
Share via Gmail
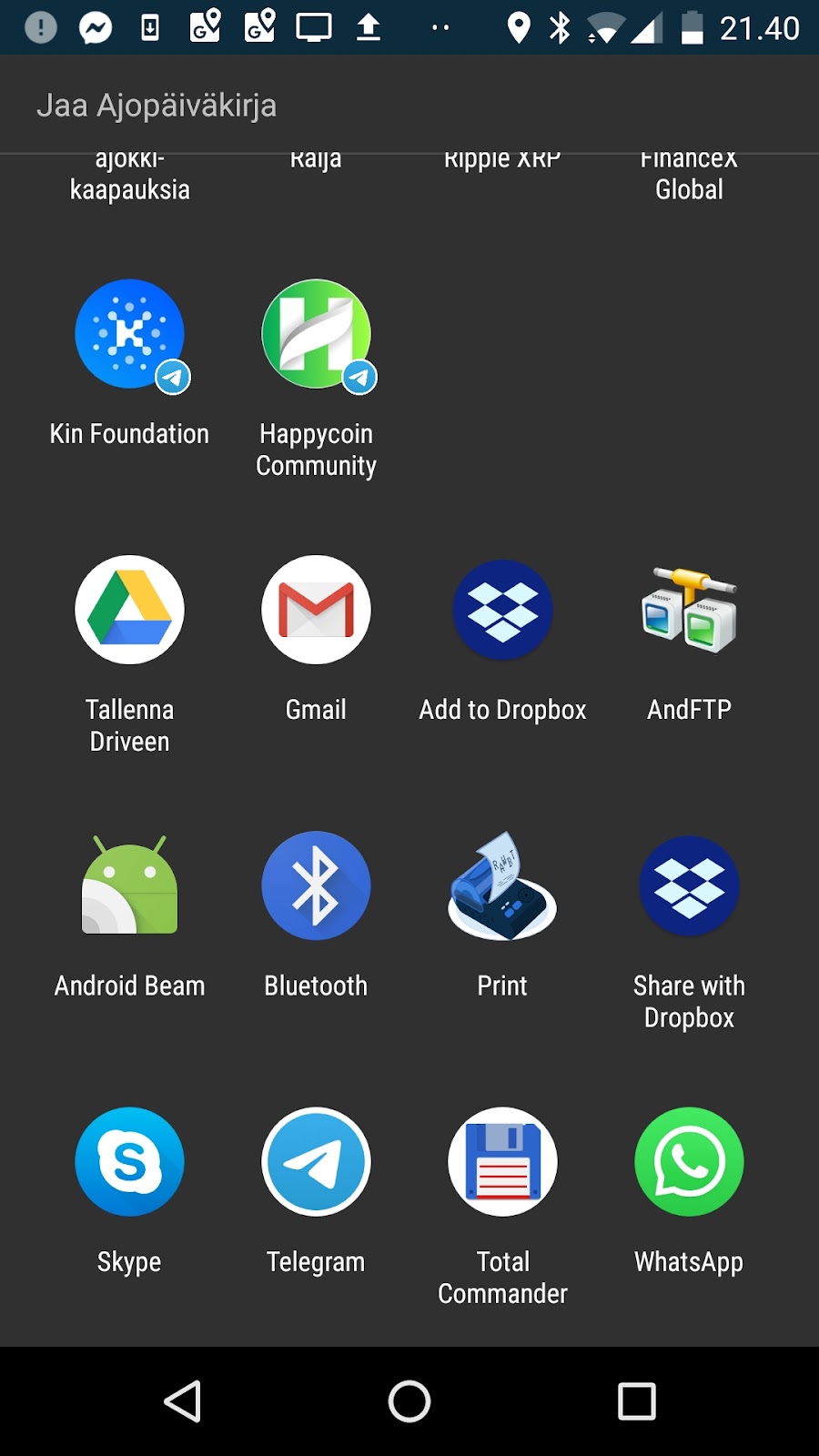point(316,637)
